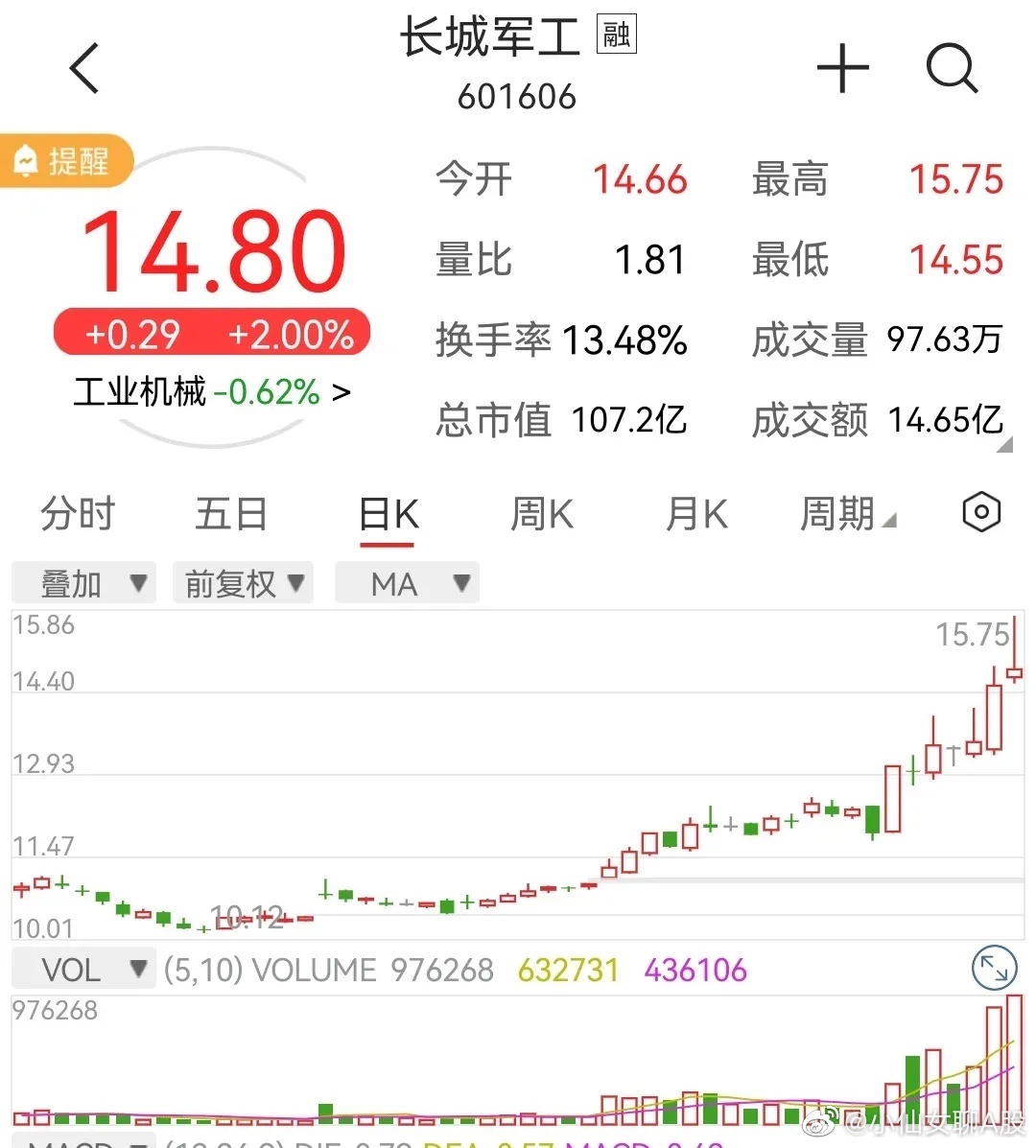
Task: Toggle the 前复权 price adjustment mode
Action: point(243,582)
